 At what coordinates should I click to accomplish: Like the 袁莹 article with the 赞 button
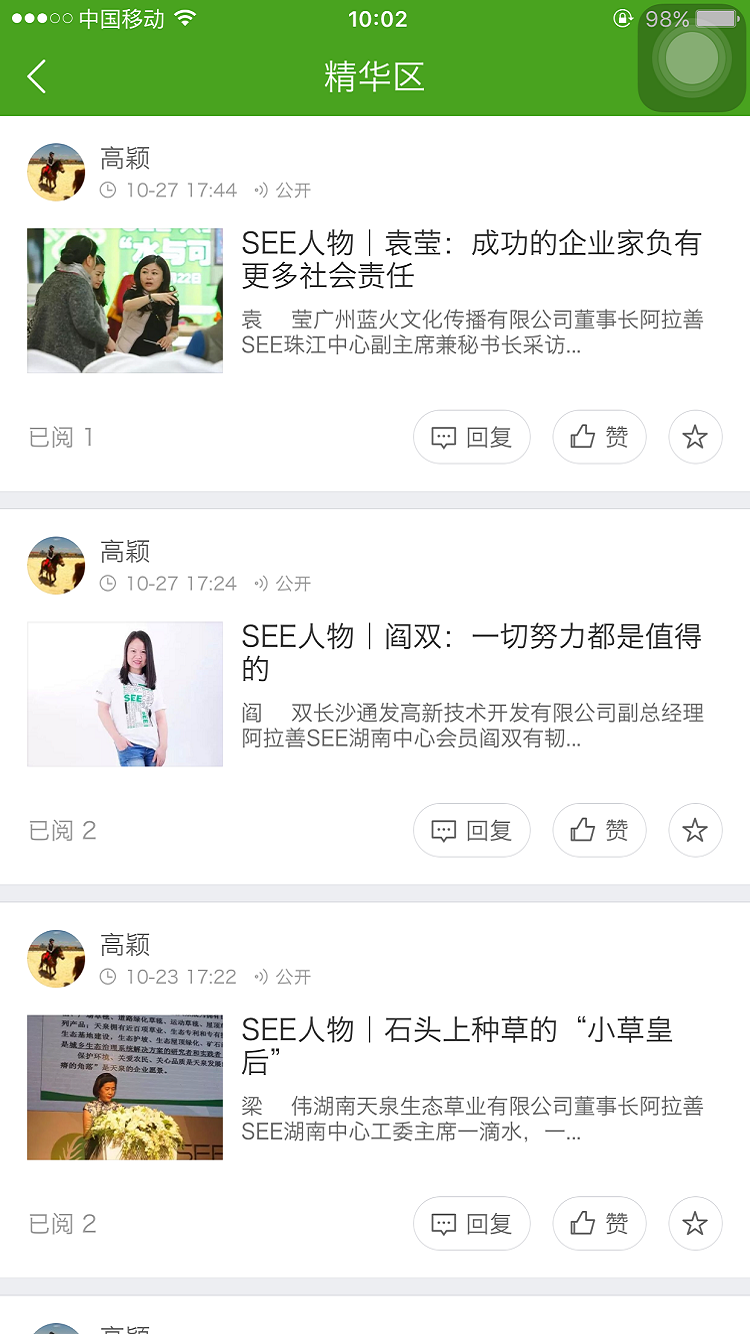tap(598, 437)
